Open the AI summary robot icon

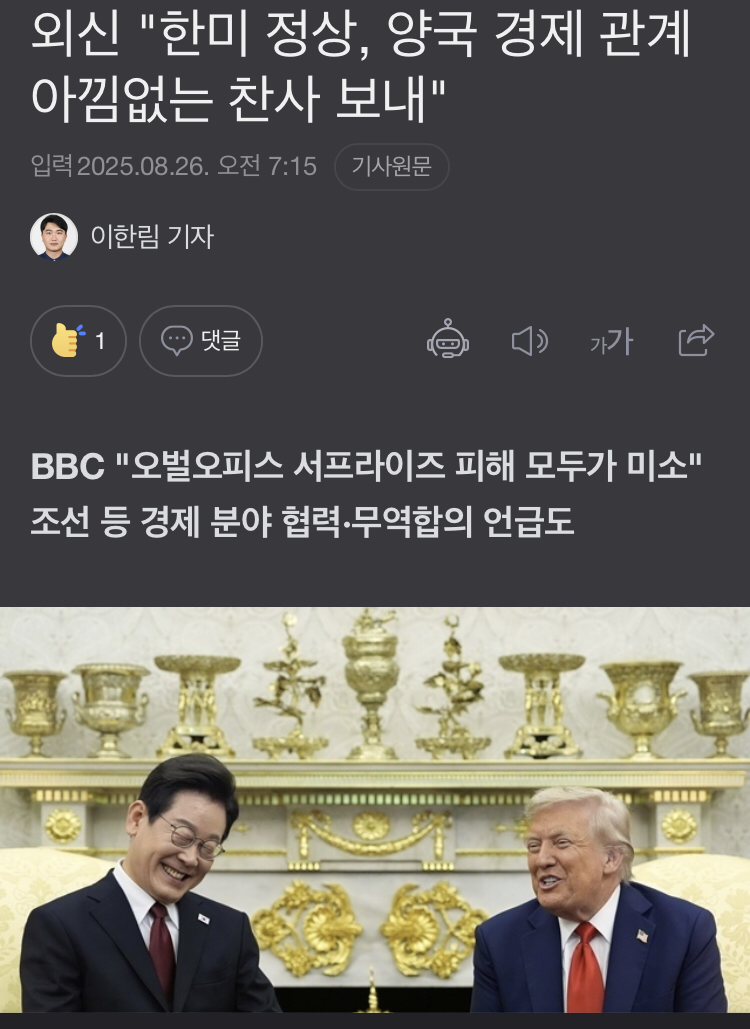coord(447,341)
